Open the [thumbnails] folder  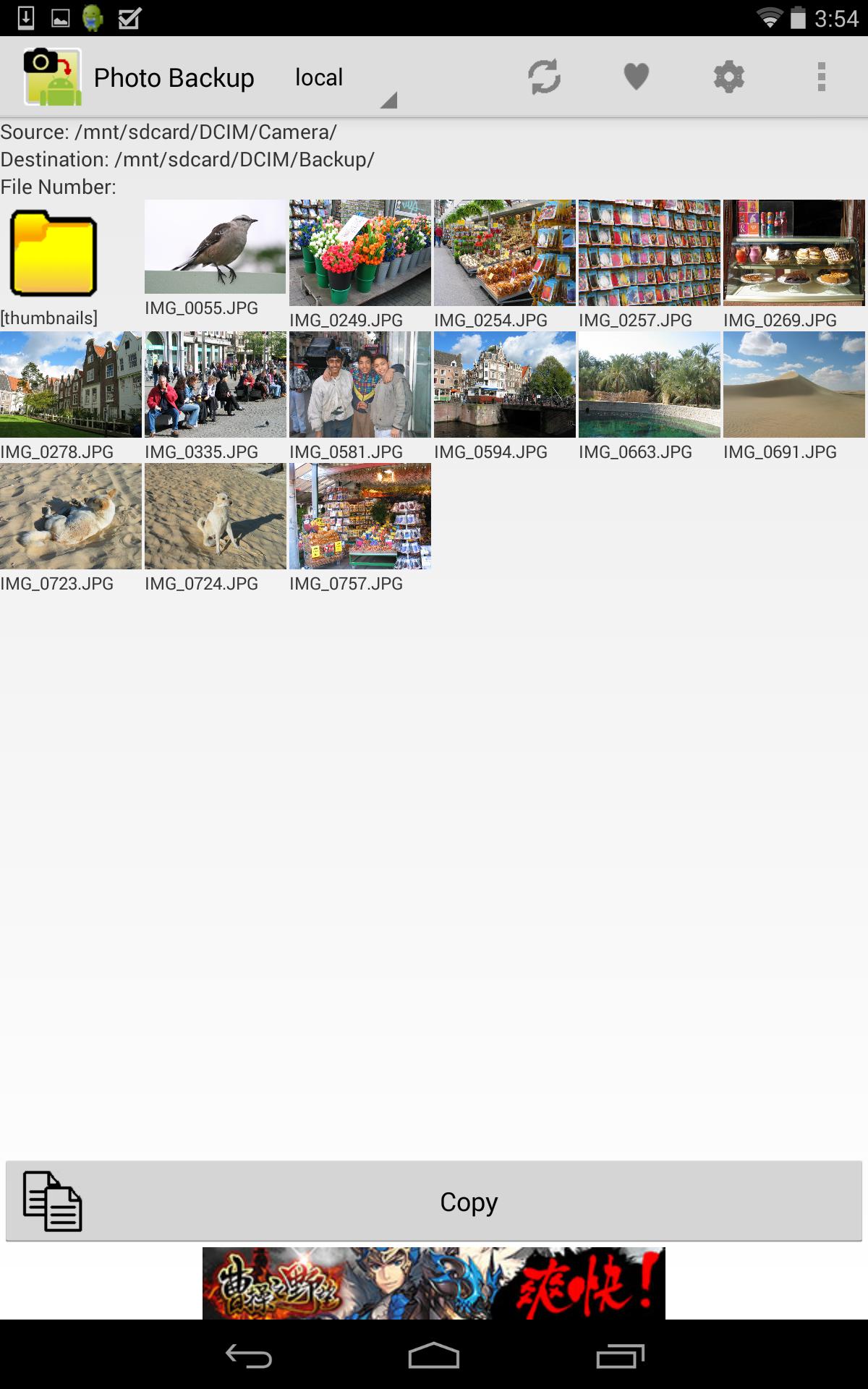click(53, 255)
